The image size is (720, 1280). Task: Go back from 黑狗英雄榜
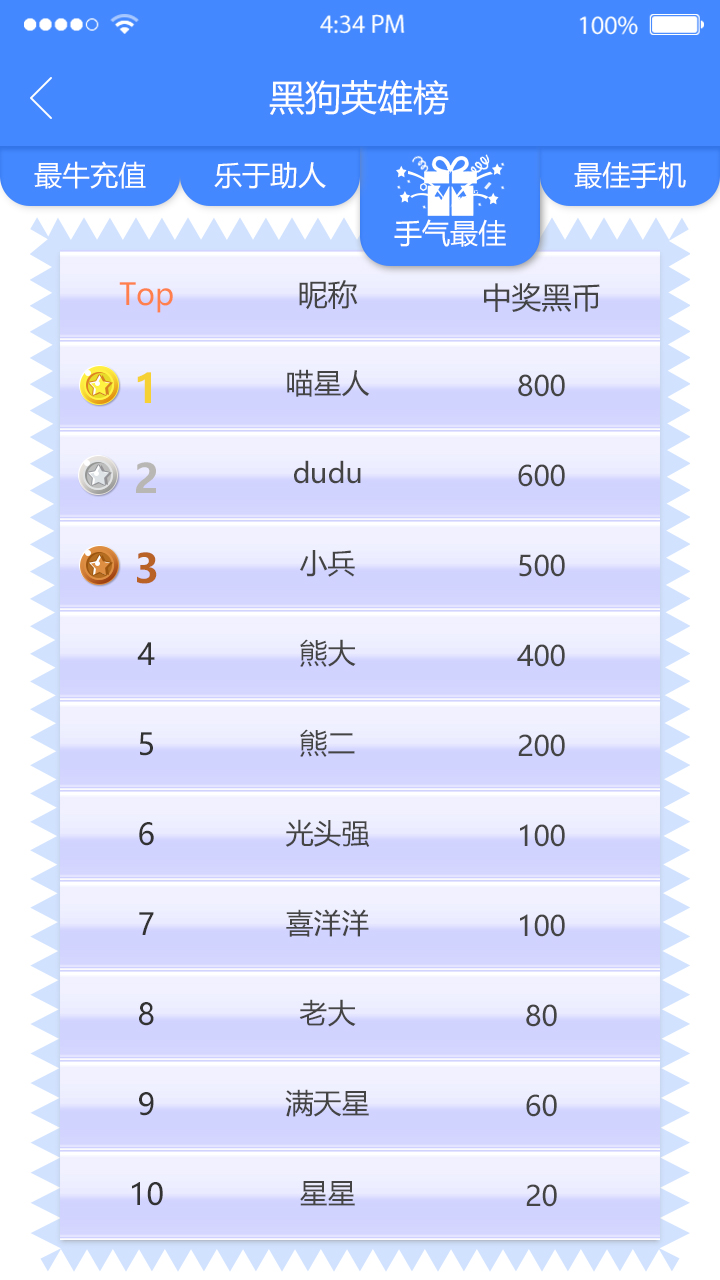(42, 98)
